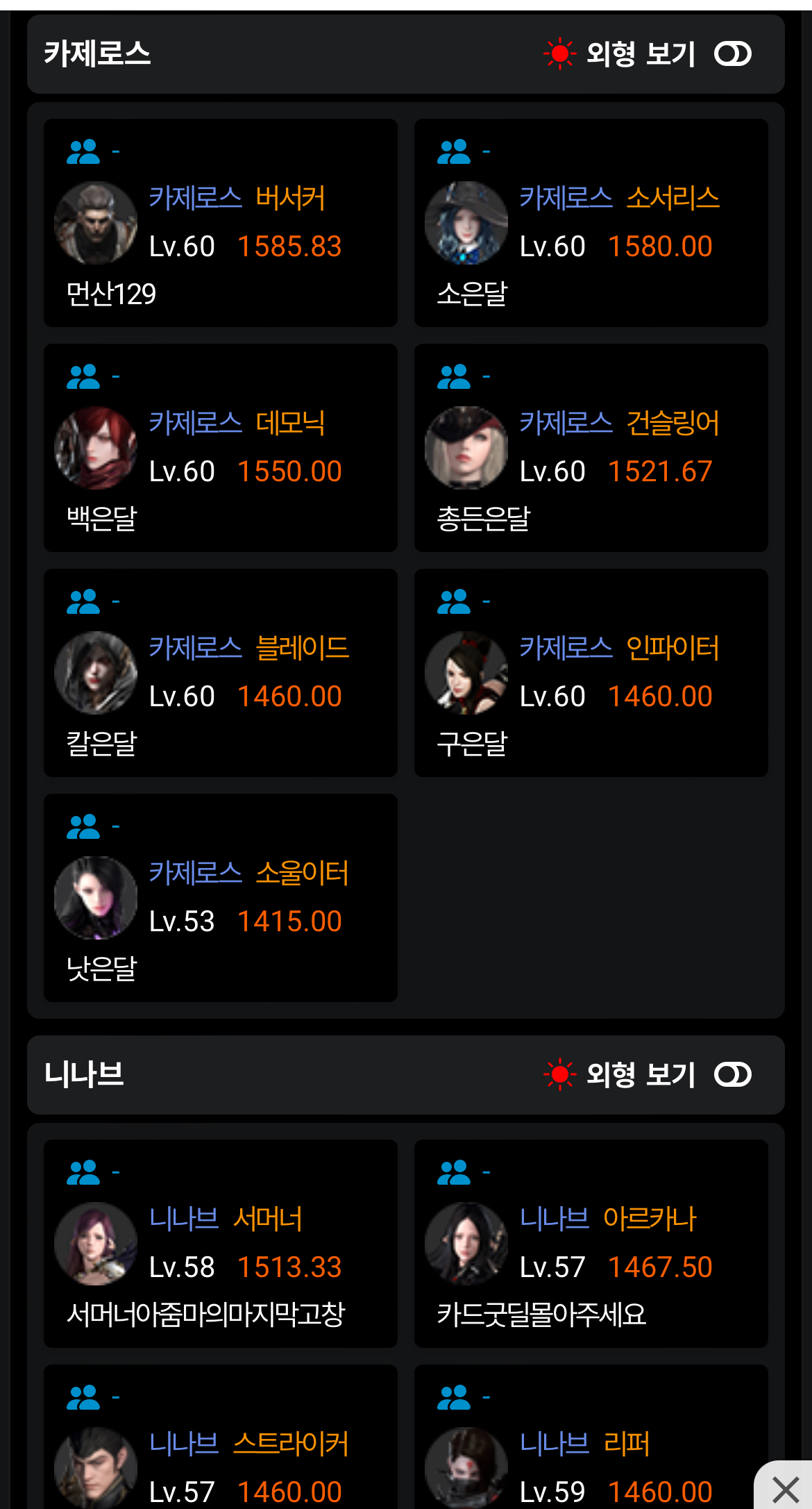
Task: View 구은달 인파이터 character
Action: click(591, 673)
